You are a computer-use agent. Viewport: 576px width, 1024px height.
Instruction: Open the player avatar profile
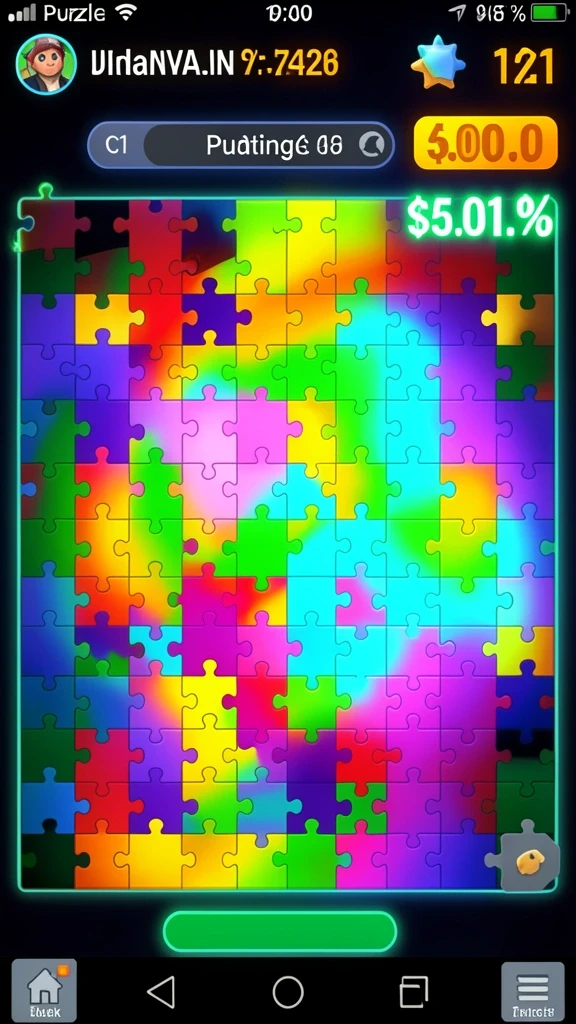pyautogui.click(x=46, y=65)
